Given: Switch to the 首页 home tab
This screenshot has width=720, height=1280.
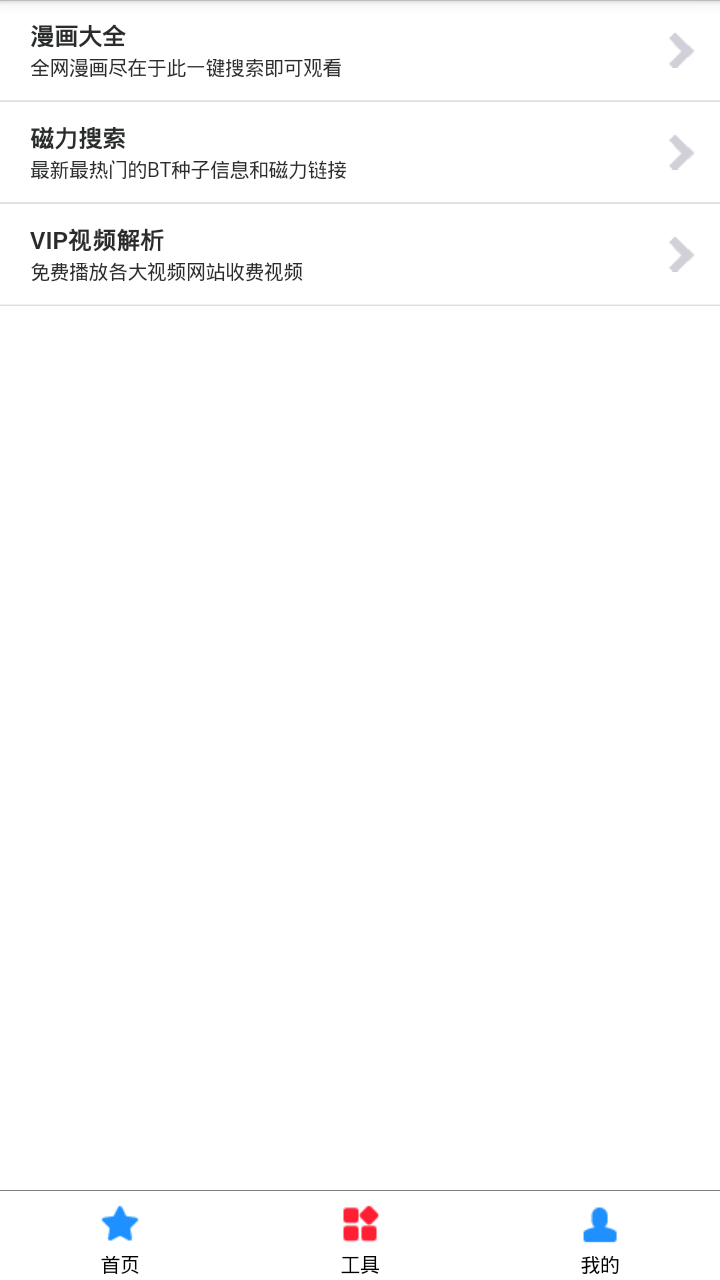Looking at the screenshot, I should [x=120, y=1238].
